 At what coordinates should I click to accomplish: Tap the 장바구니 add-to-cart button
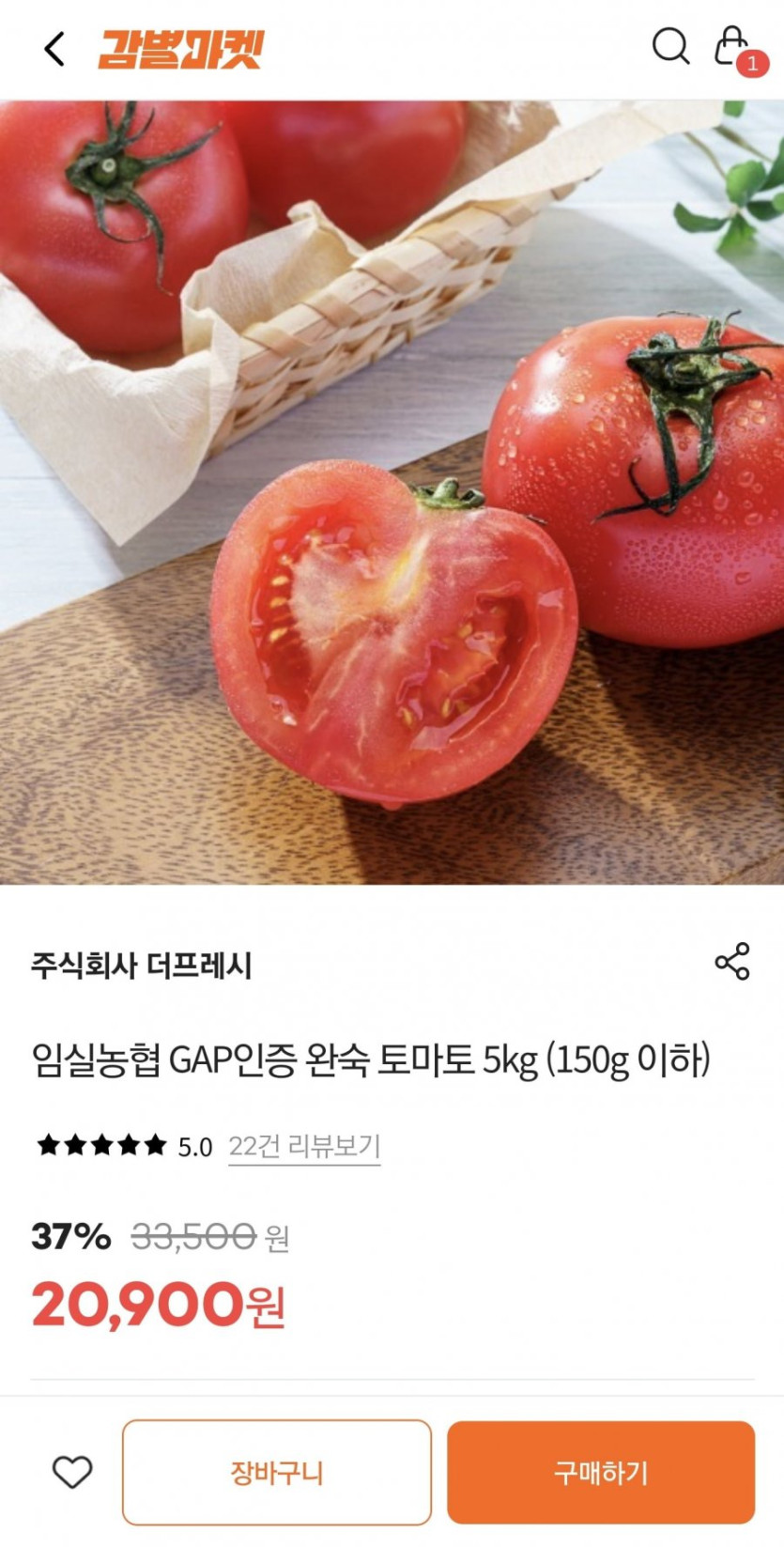coord(277,1472)
